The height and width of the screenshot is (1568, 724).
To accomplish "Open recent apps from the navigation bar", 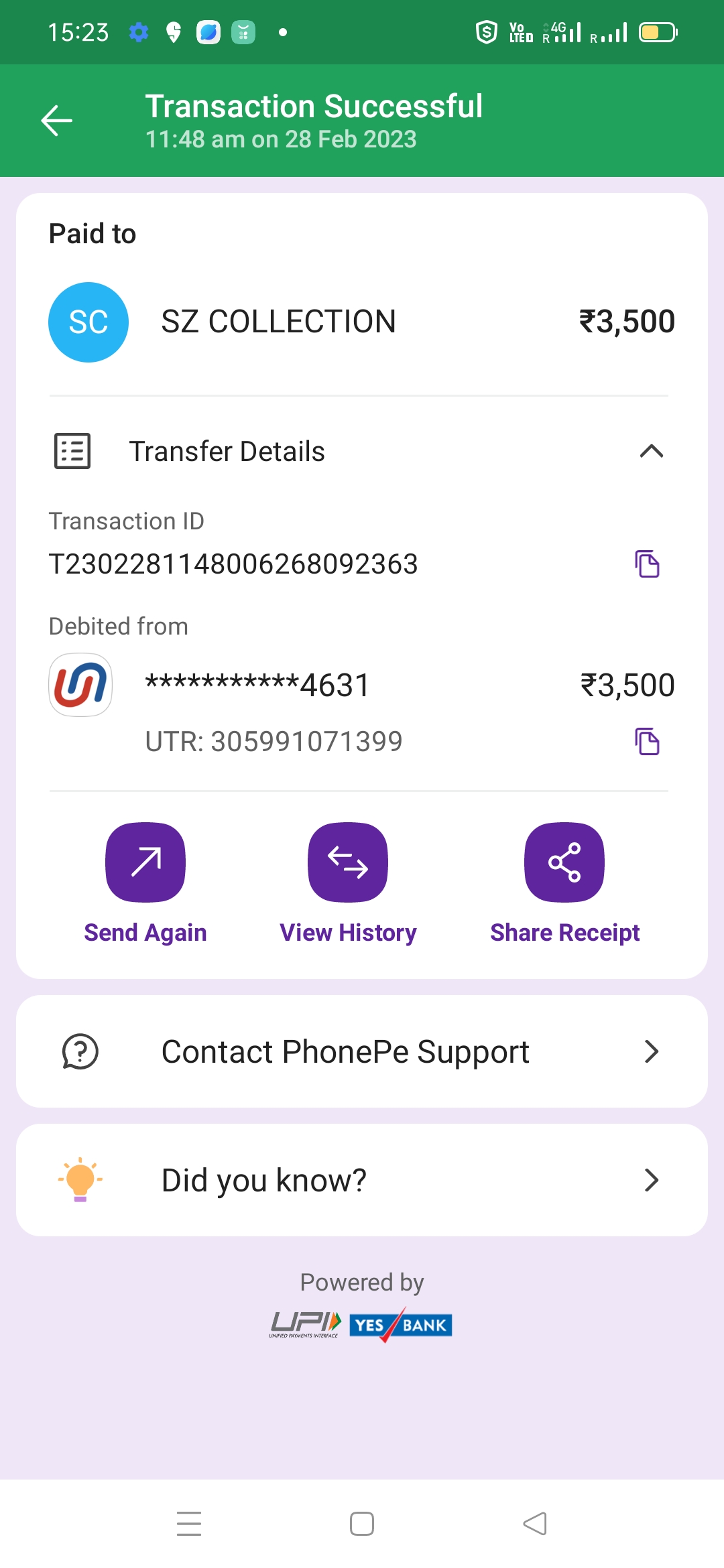I will click(x=189, y=1524).
